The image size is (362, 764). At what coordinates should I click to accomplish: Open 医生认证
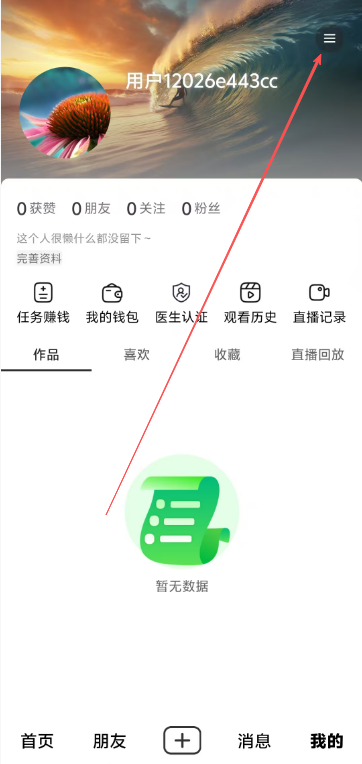click(x=181, y=304)
